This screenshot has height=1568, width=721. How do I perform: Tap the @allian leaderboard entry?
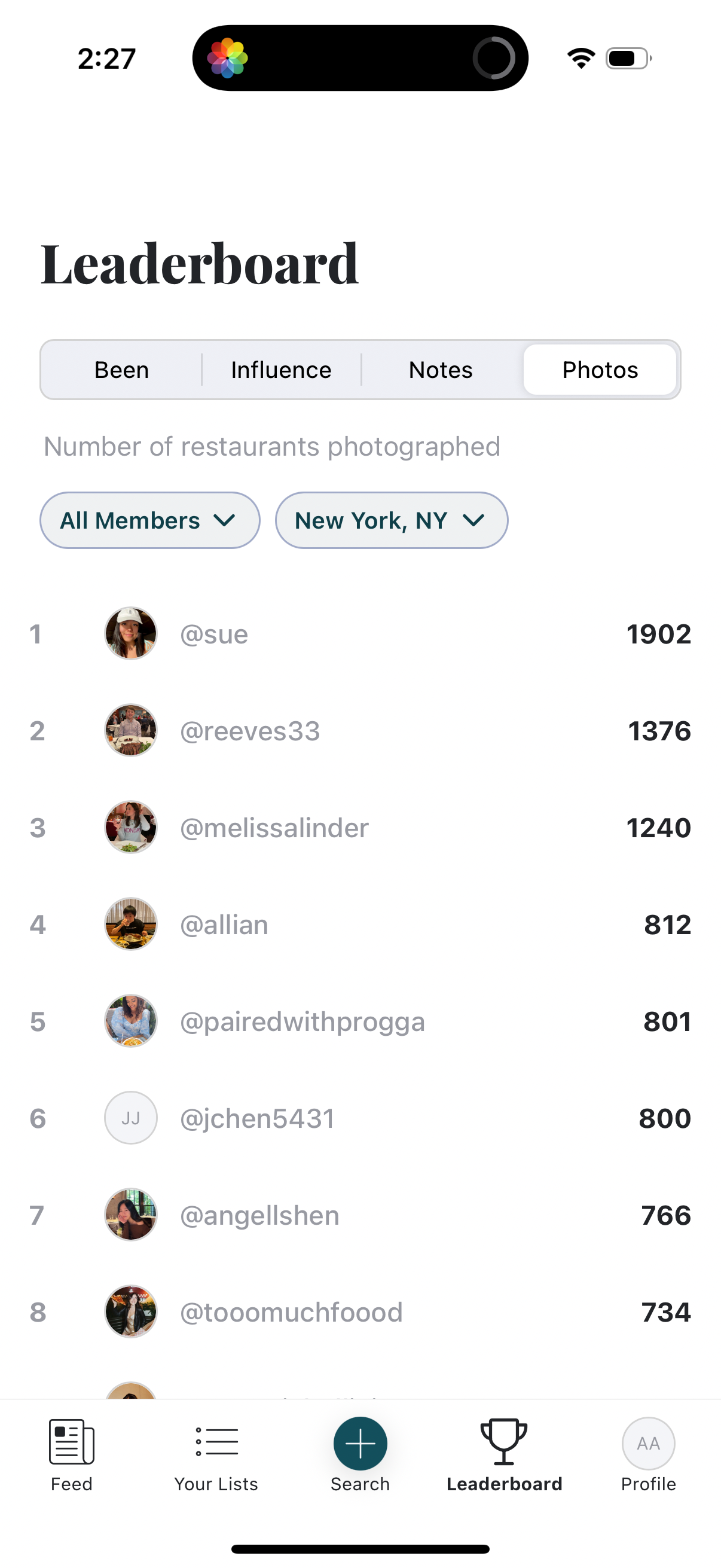[360, 924]
